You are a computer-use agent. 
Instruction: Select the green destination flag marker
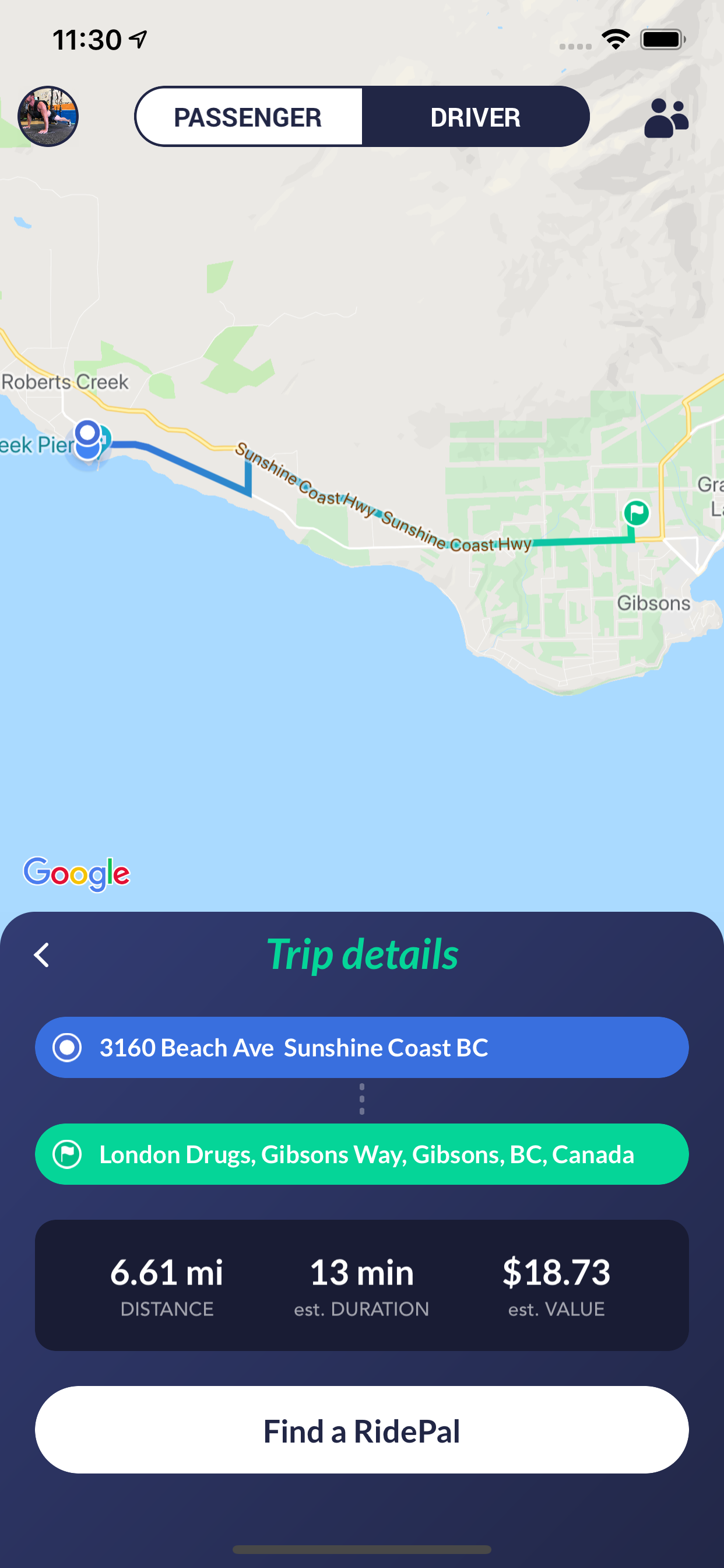[637, 513]
